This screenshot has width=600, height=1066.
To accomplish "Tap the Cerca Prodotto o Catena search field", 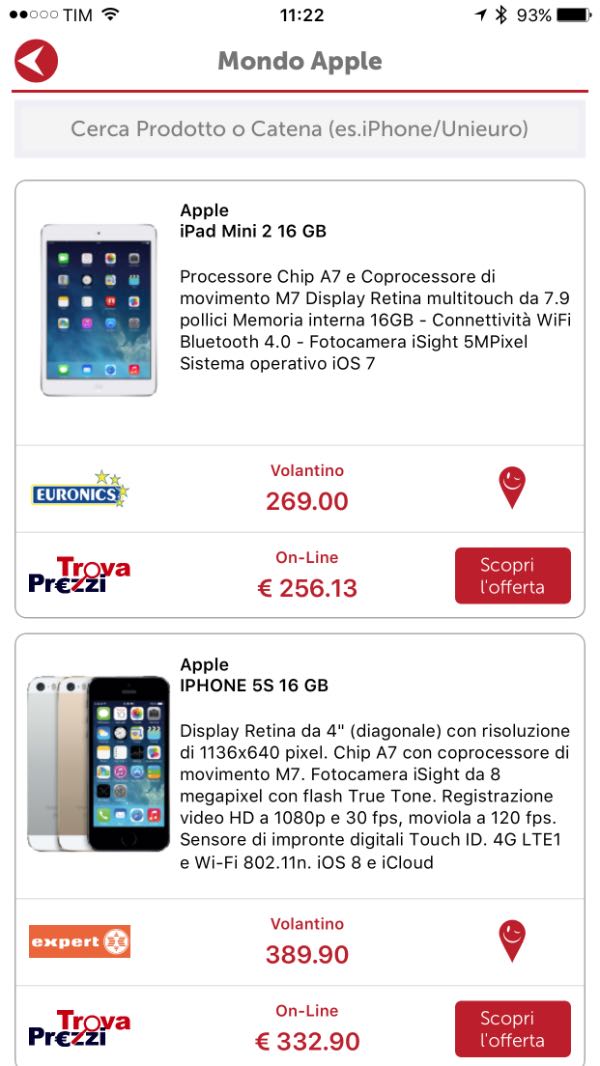I will [x=300, y=129].
